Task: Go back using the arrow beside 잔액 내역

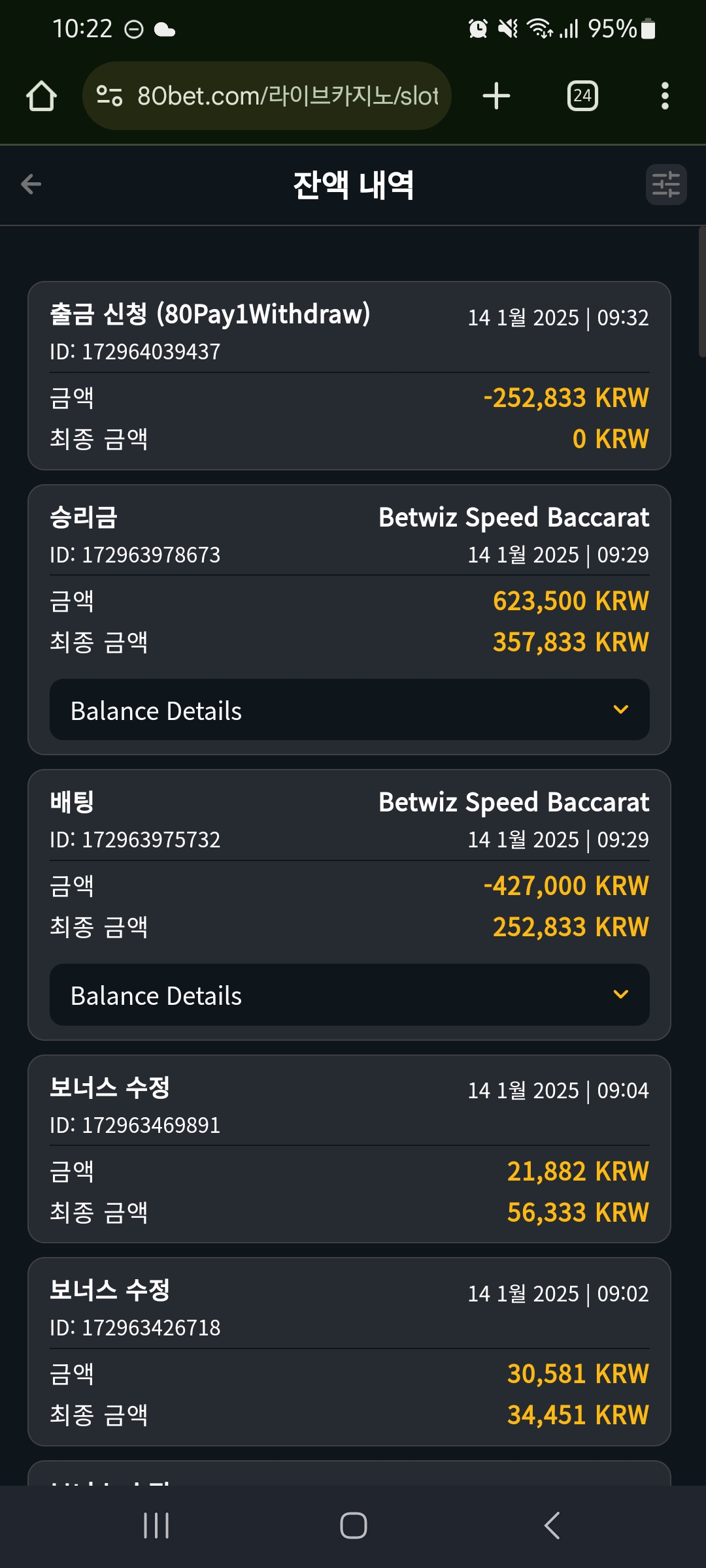Action: coord(31,184)
